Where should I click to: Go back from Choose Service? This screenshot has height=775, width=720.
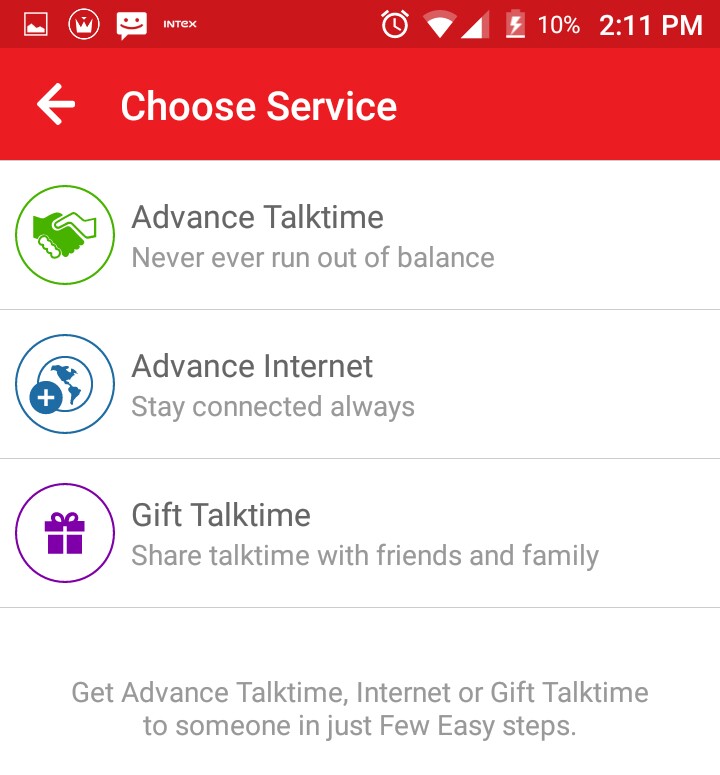tap(56, 105)
